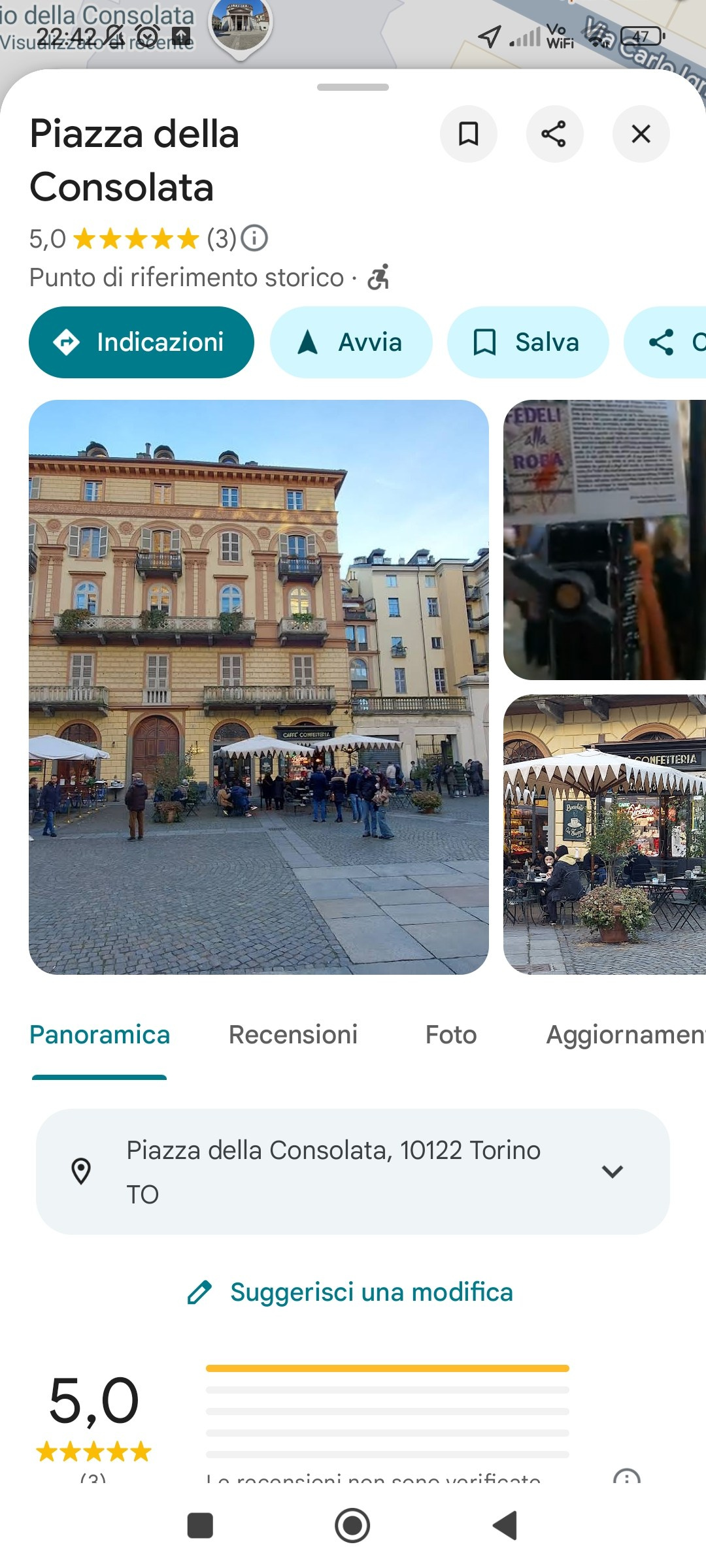Screen dimensions: 706x1568
Task: Switch to the Recensioni tab
Action: (293, 1035)
